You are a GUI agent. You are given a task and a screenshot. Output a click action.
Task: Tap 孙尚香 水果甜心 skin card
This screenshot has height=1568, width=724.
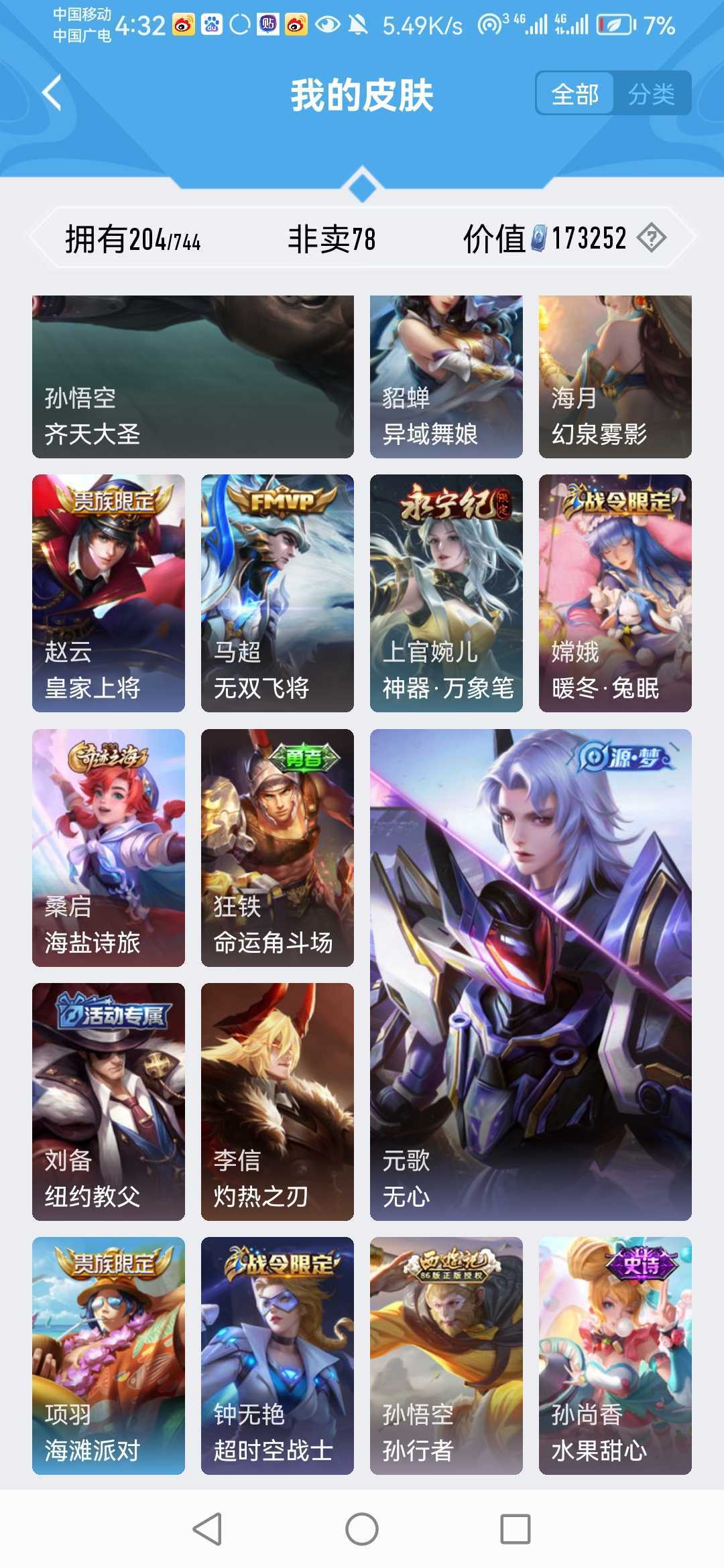point(615,1356)
